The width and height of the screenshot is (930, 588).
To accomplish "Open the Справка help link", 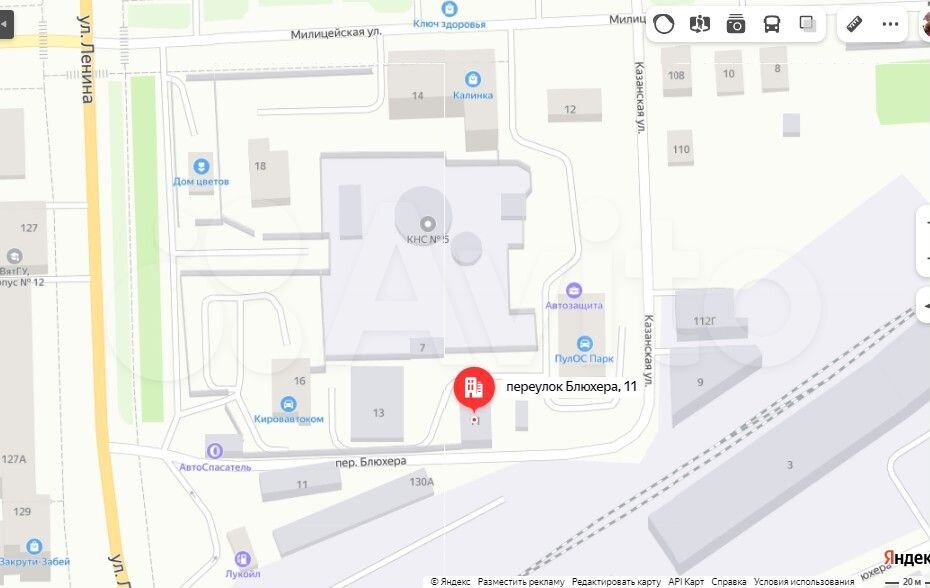I will click(729, 581).
